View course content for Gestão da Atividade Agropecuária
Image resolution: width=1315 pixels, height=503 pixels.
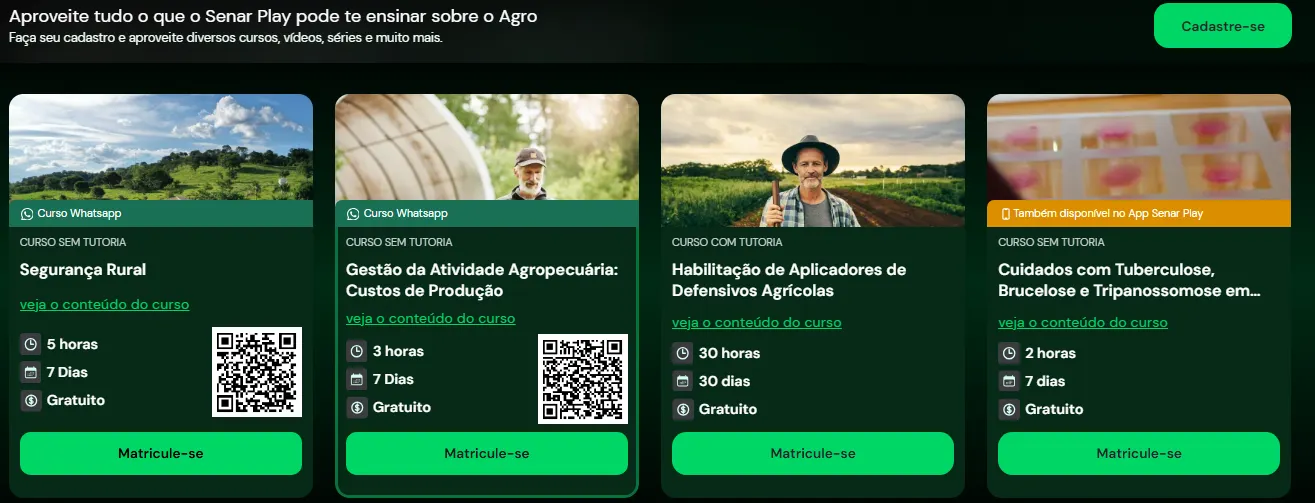(x=430, y=318)
